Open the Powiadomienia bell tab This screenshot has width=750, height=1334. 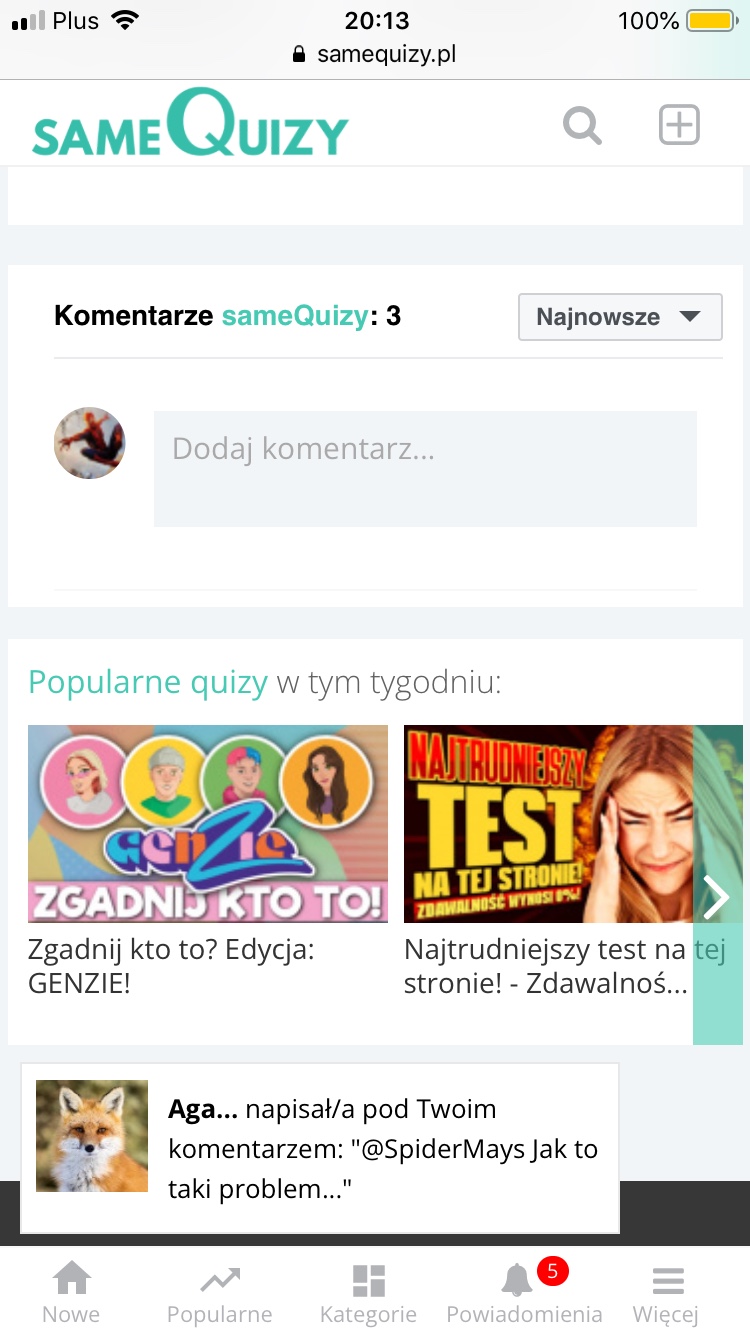coord(523,1292)
